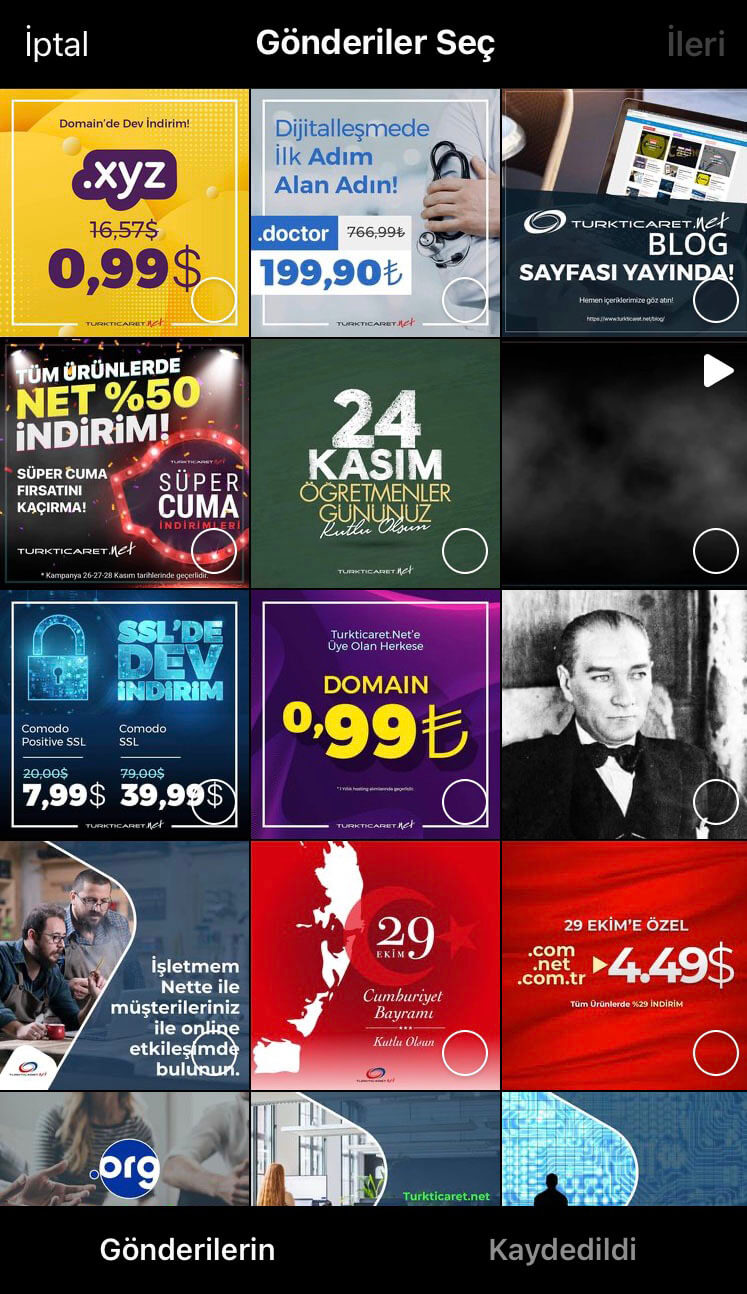The image size is (747, 1294).
Task: Select the dark video post
Action: pos(624,463)
